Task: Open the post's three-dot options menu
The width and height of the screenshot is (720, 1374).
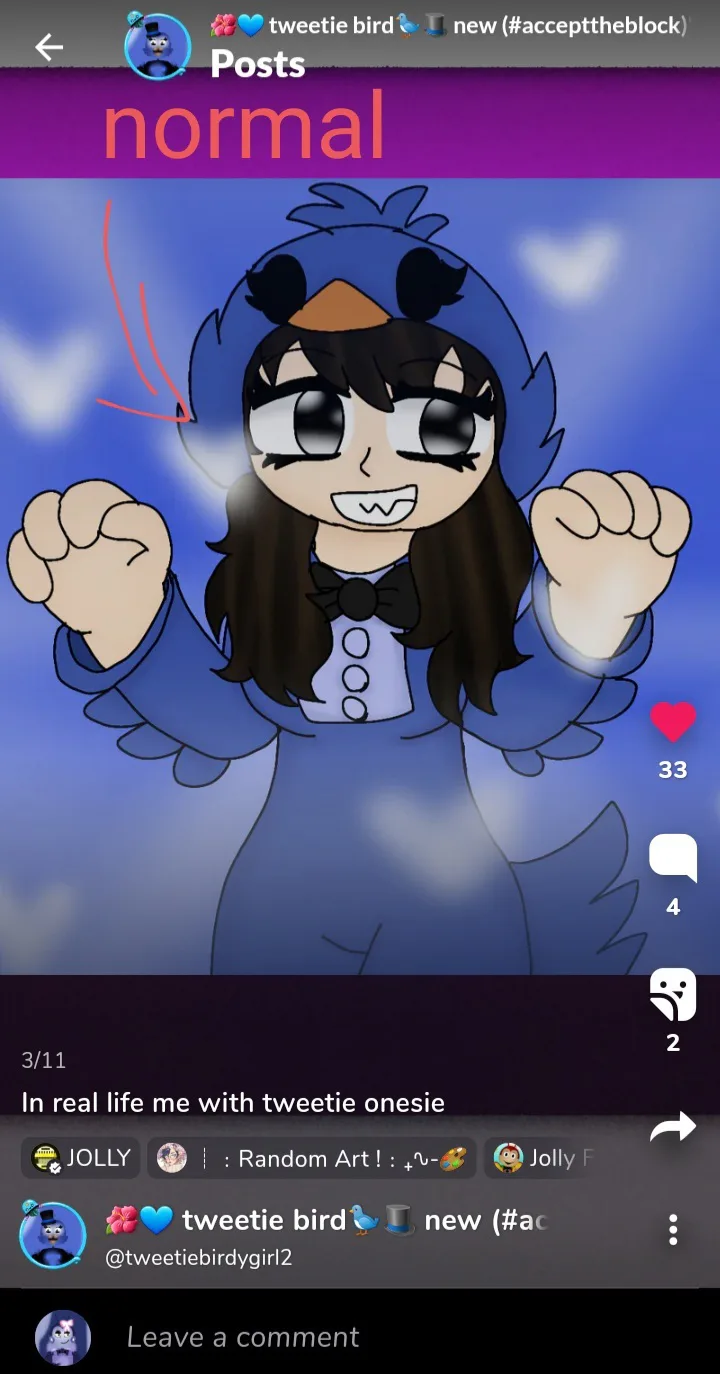Action: [x=673, y=1229]
